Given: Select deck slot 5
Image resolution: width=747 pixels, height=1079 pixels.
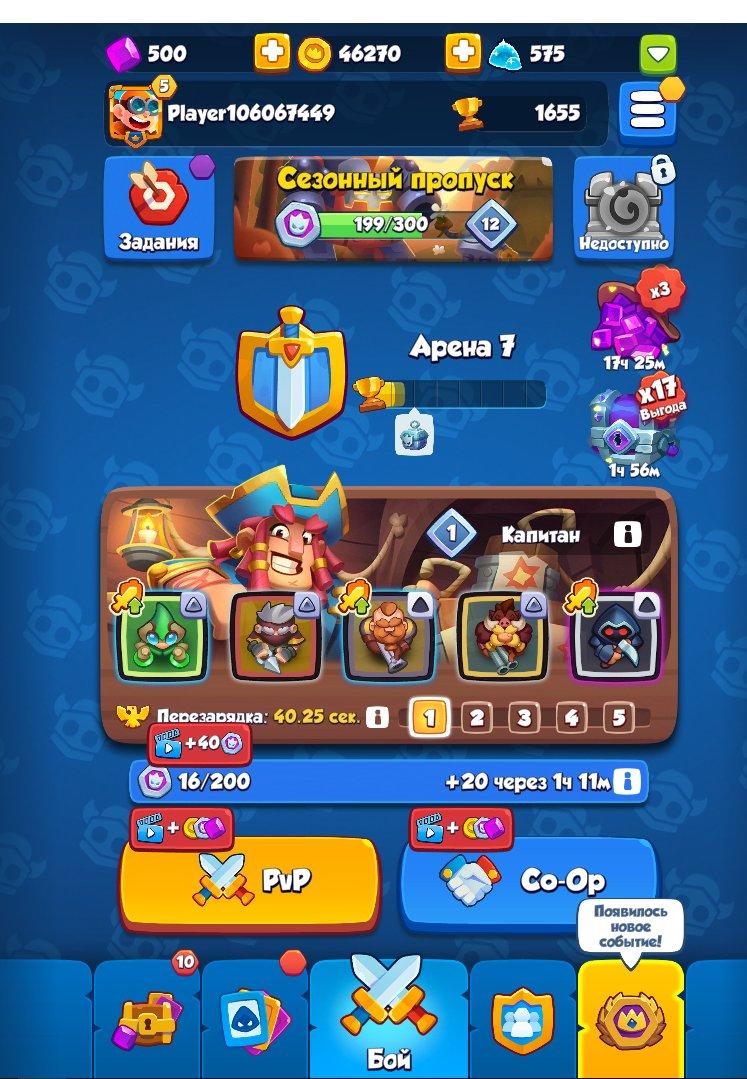Looking at the screenshot, I should point(618,717).
